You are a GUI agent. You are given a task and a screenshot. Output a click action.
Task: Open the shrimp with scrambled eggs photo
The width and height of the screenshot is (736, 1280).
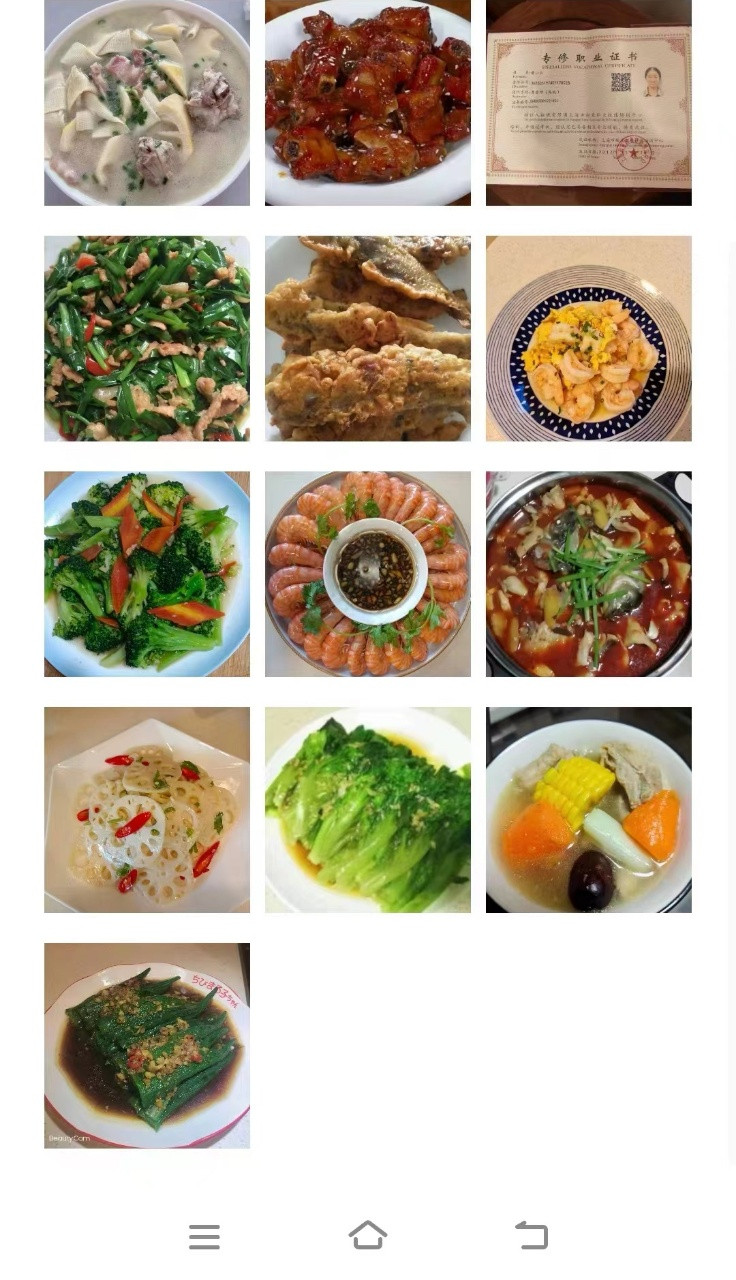click(x=589, y=339)
